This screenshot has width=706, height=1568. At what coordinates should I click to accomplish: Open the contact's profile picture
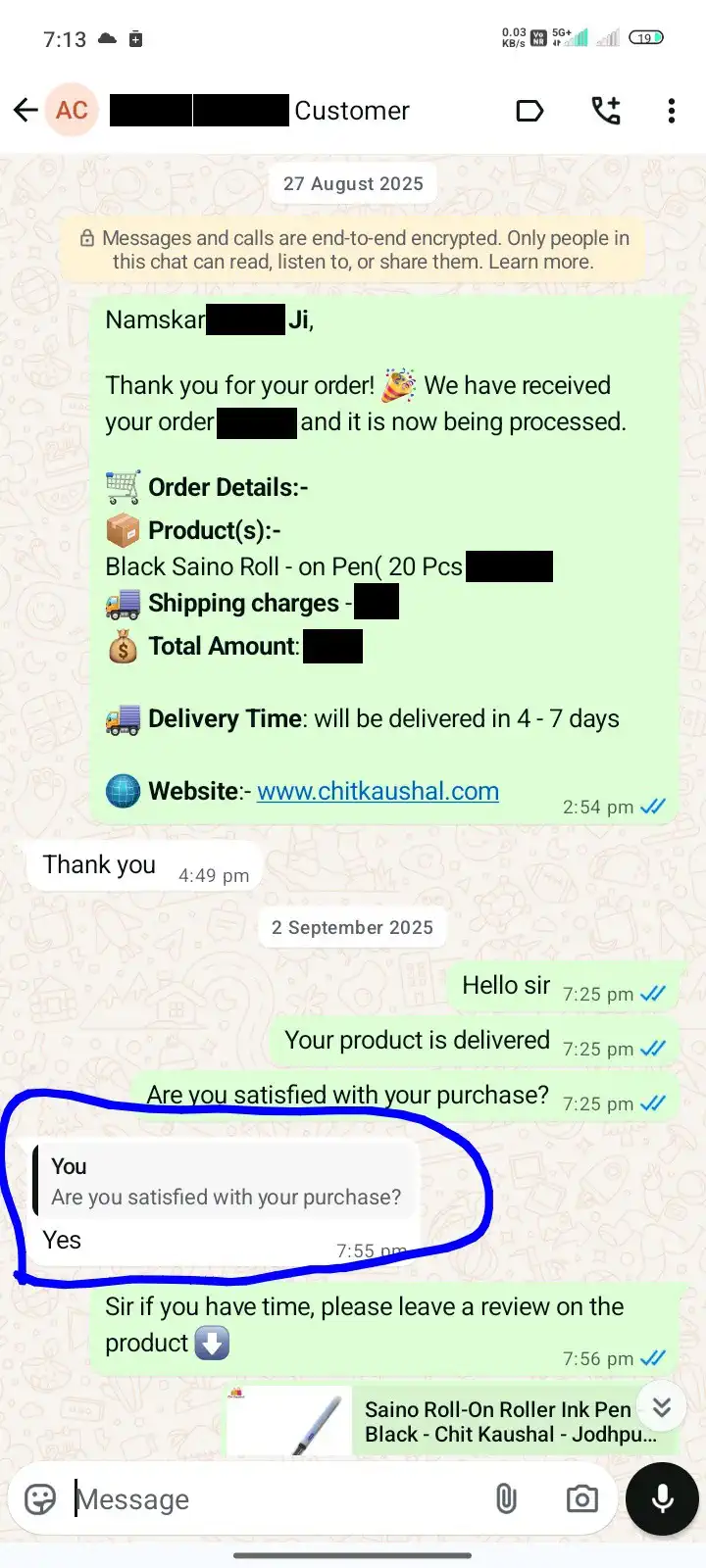click(x=72, y=111)
